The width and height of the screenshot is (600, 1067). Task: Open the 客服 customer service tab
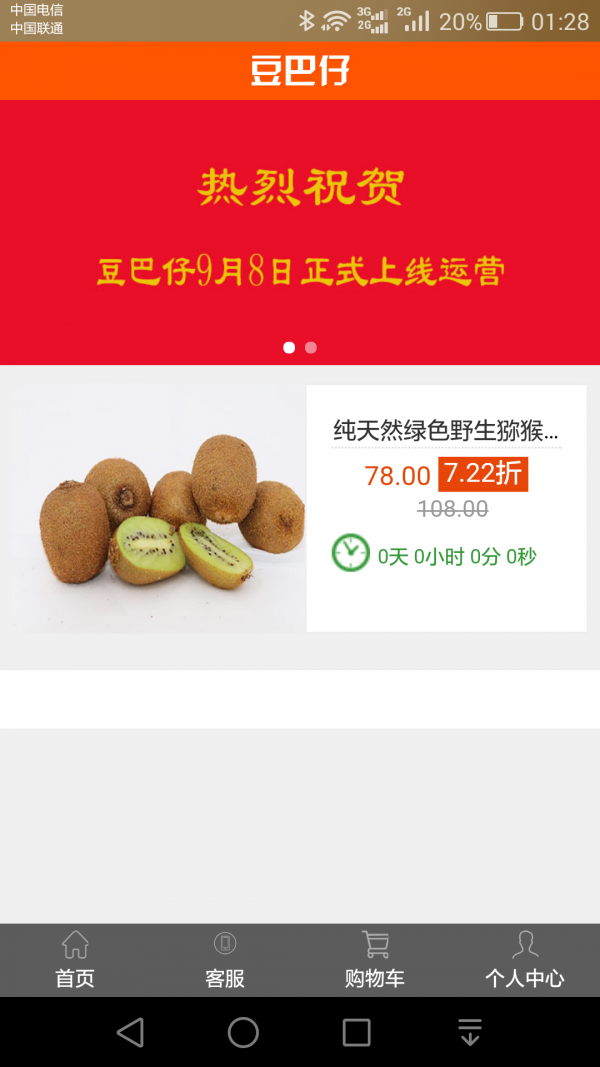(225, 960)
